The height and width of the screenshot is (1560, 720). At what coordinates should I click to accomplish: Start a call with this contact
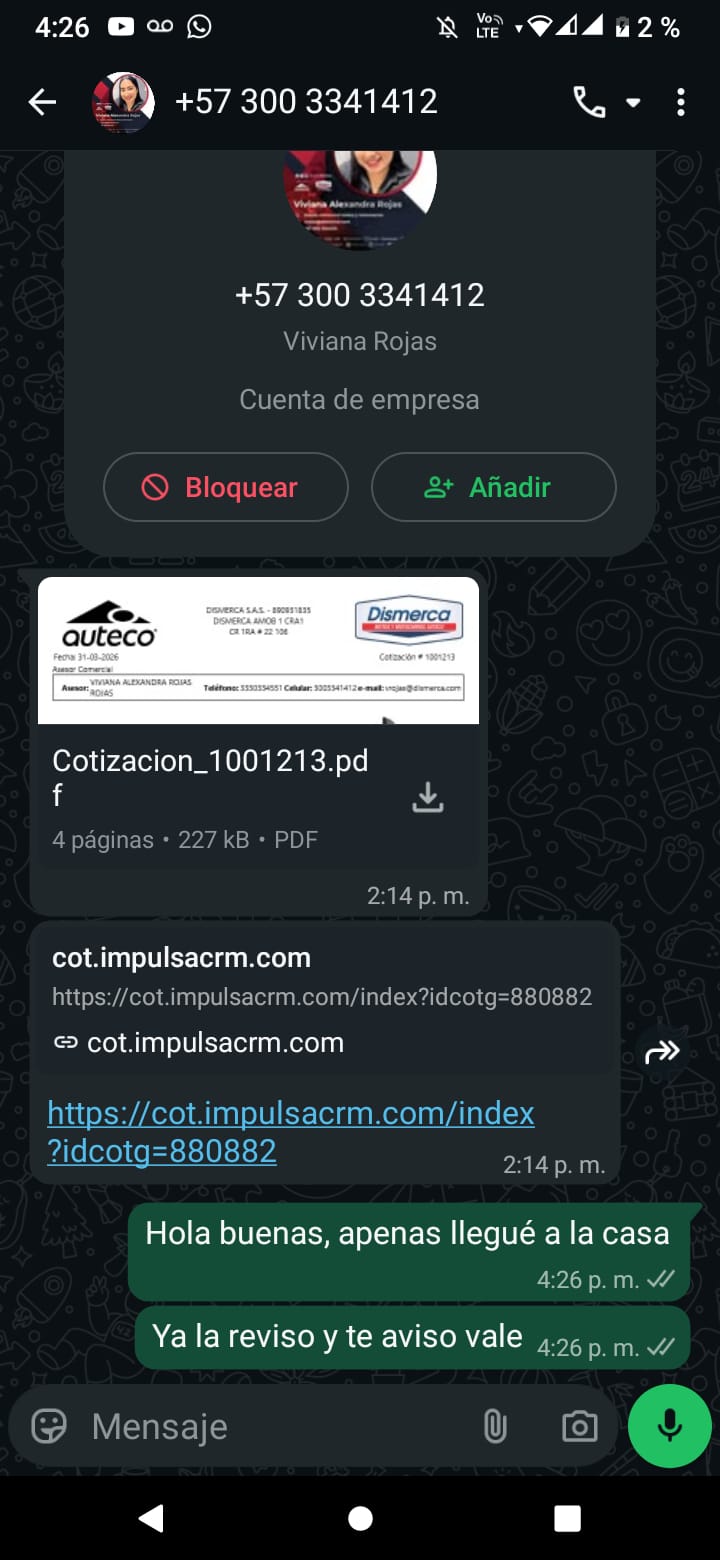(x=589, y=102)
